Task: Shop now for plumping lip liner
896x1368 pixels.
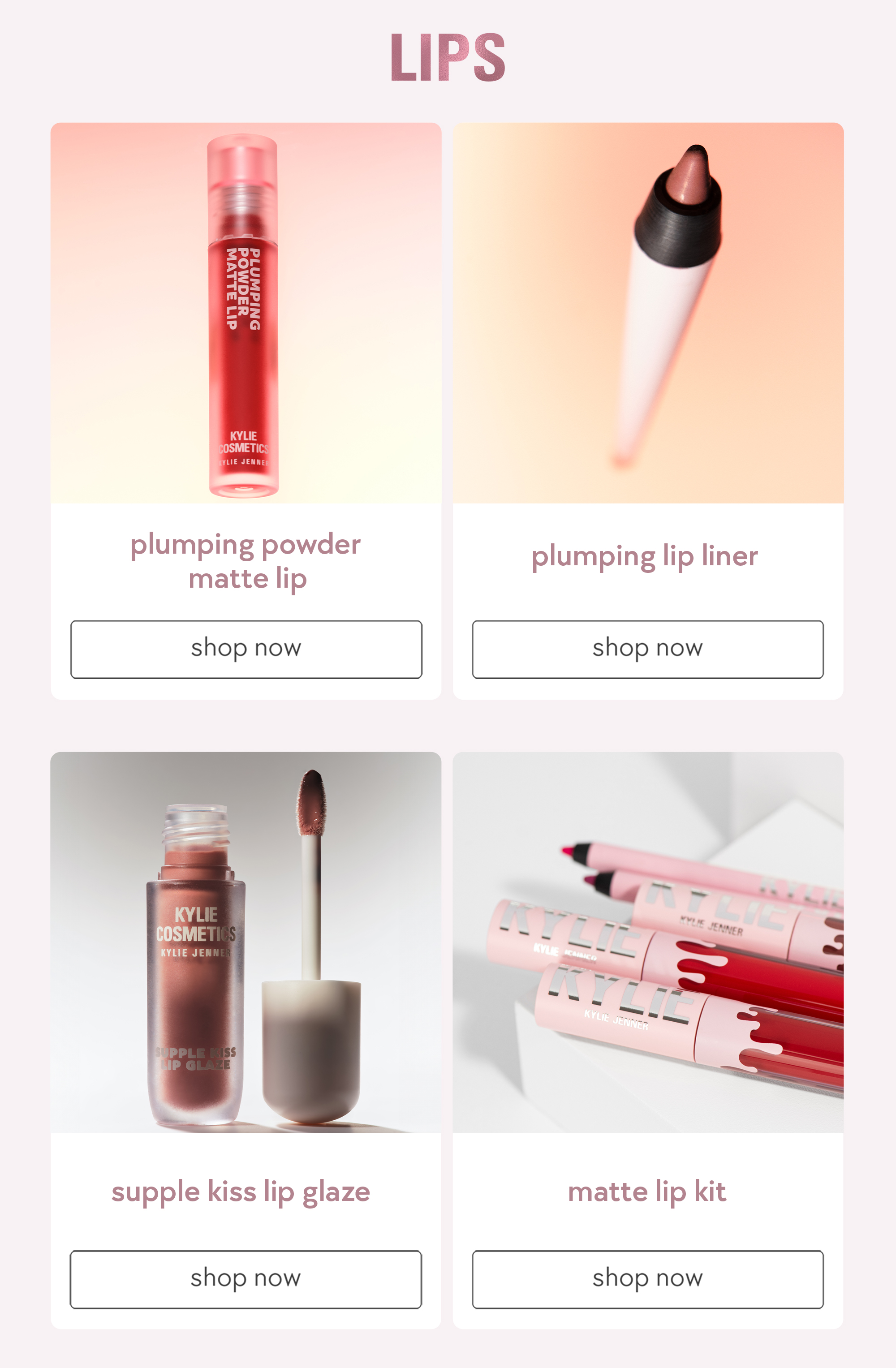Action: coord(648,649)
